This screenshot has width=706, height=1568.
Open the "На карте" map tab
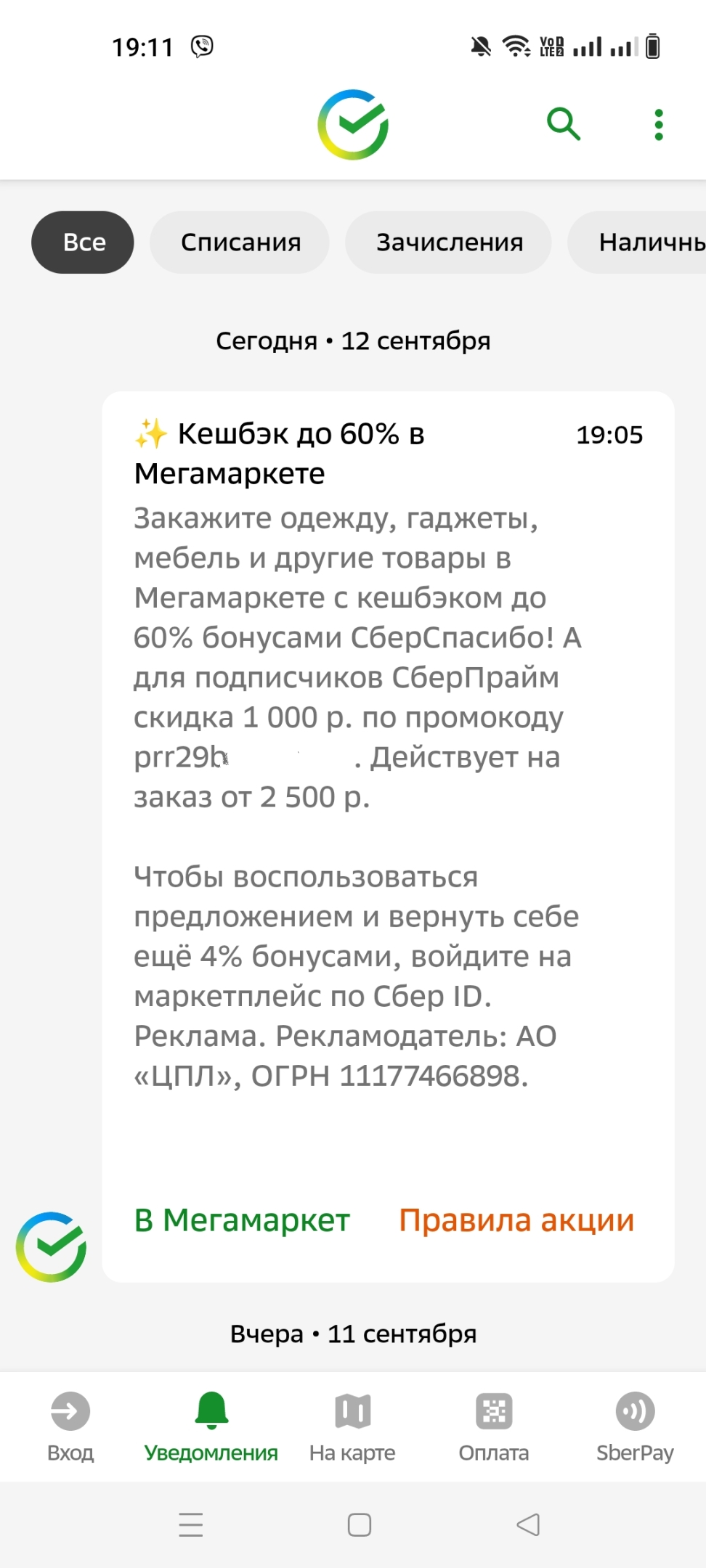tap(352, 1427)
